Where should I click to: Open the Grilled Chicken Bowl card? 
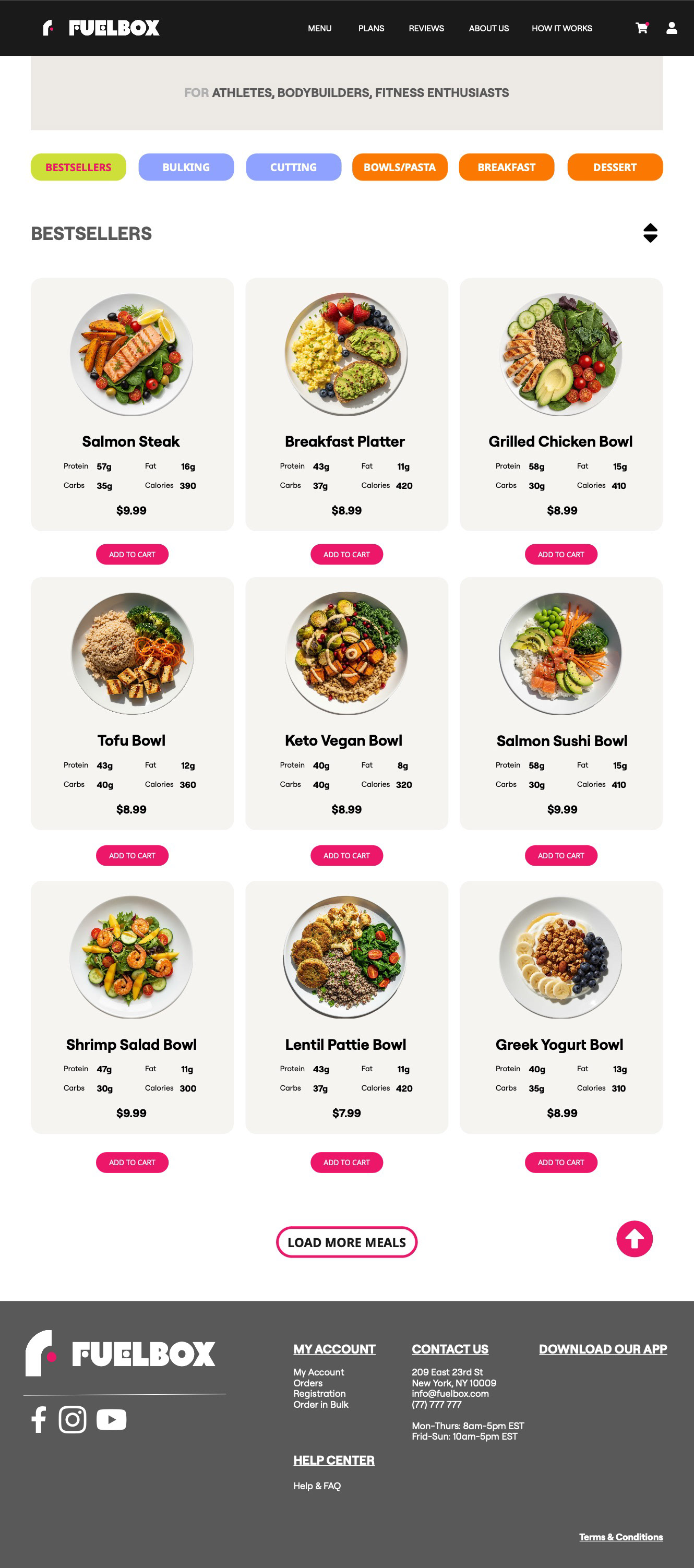coord(560,404)
